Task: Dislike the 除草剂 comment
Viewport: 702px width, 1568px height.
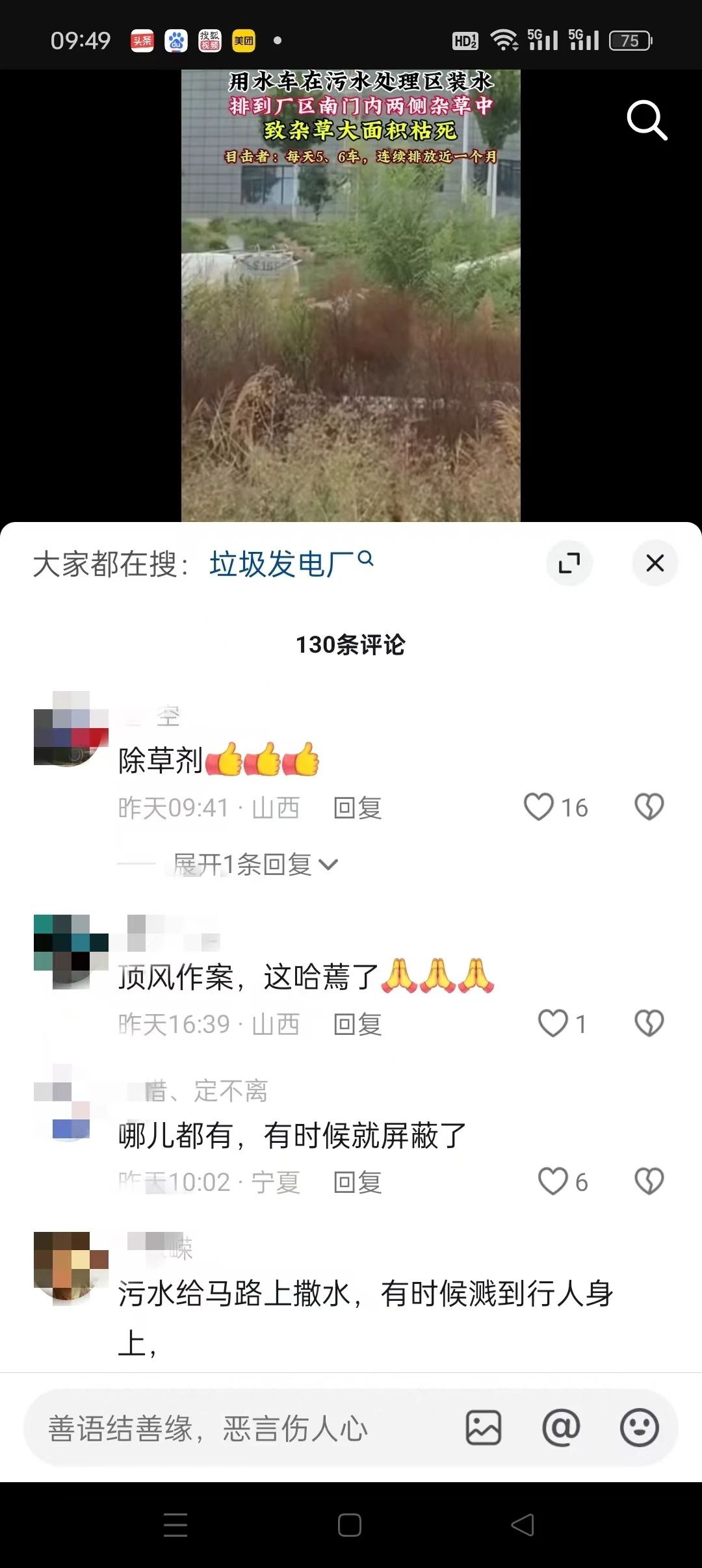Action: (x=649, y=807)
